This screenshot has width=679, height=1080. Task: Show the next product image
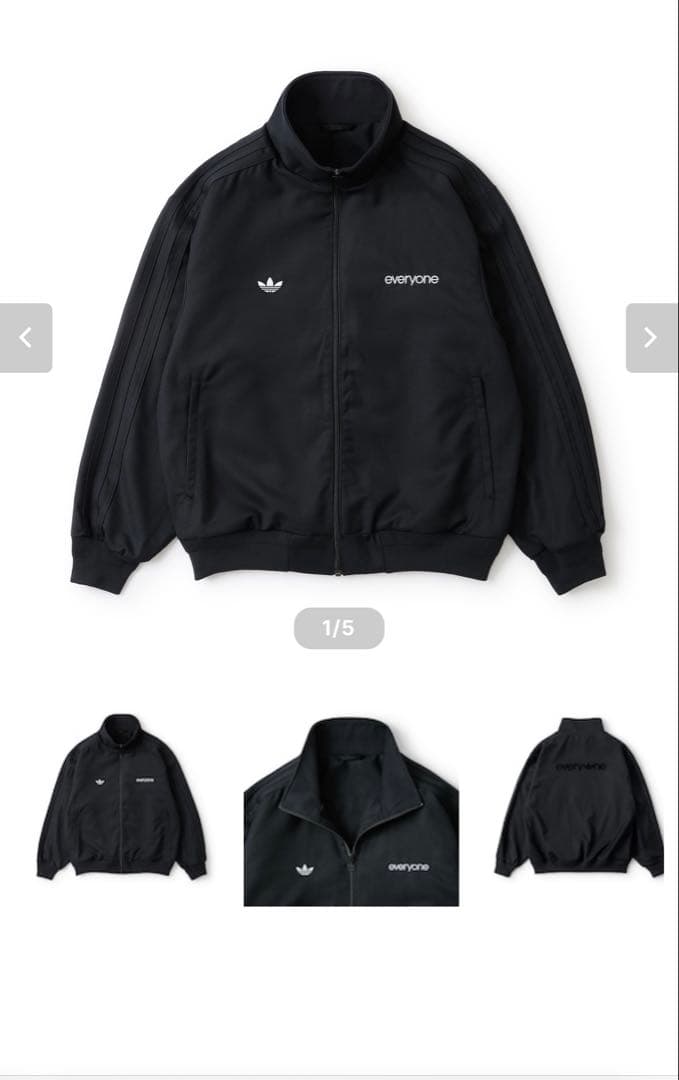(x=651, y=338)
